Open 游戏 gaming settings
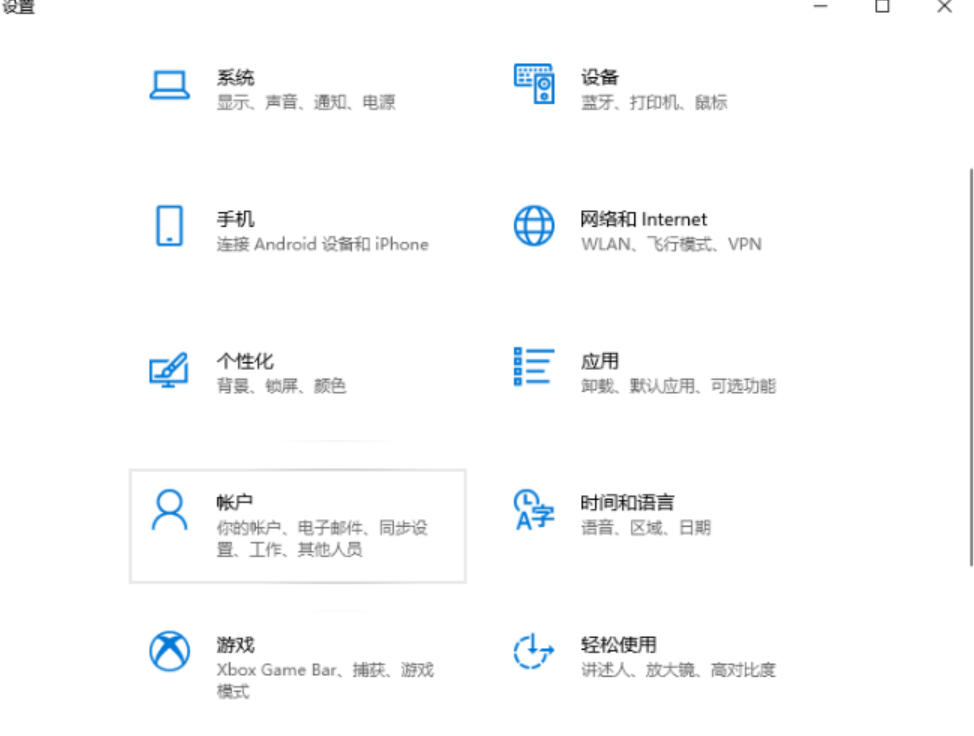This screenshot has height=736, width=974. tap(236, 645)
